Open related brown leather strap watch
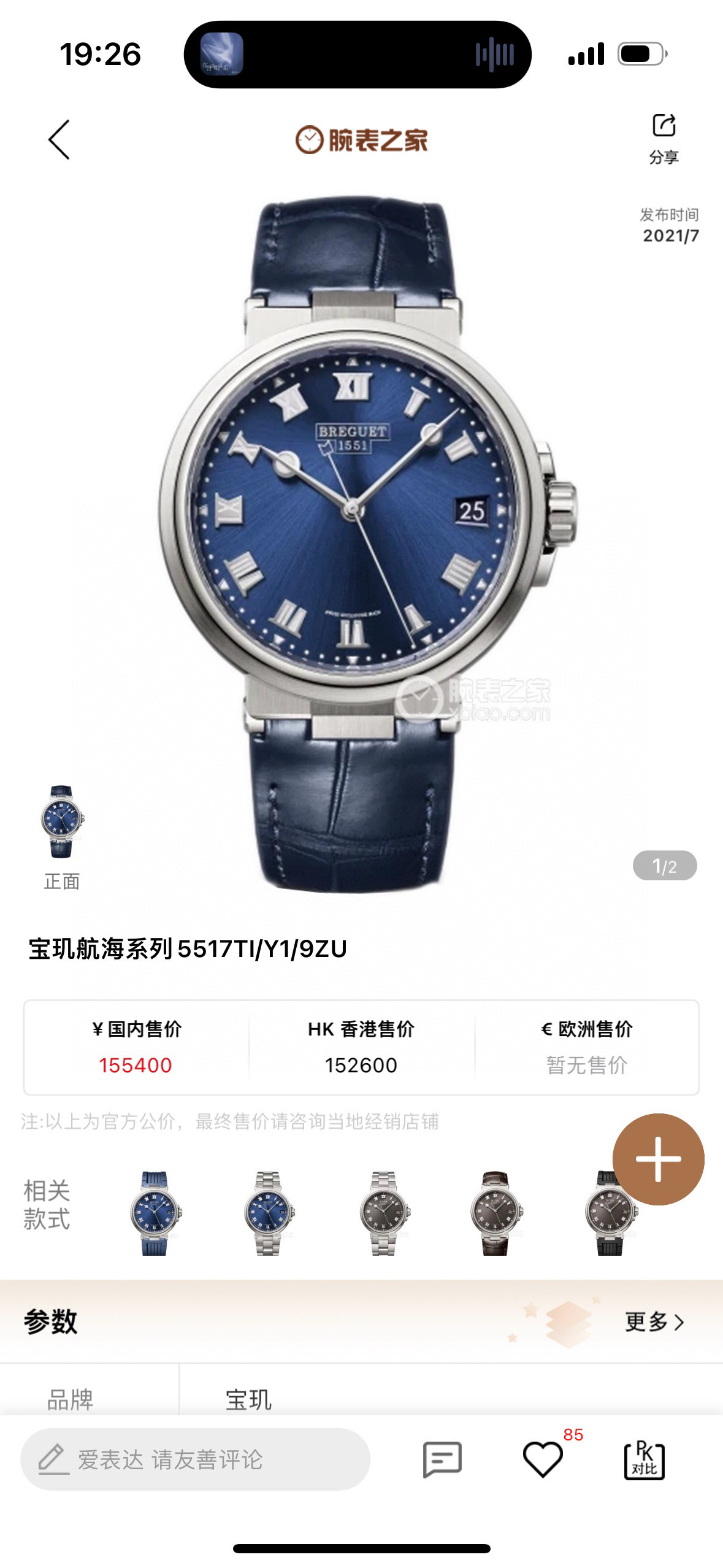This screenshot has height=1568, width=723. point(495,1213)
